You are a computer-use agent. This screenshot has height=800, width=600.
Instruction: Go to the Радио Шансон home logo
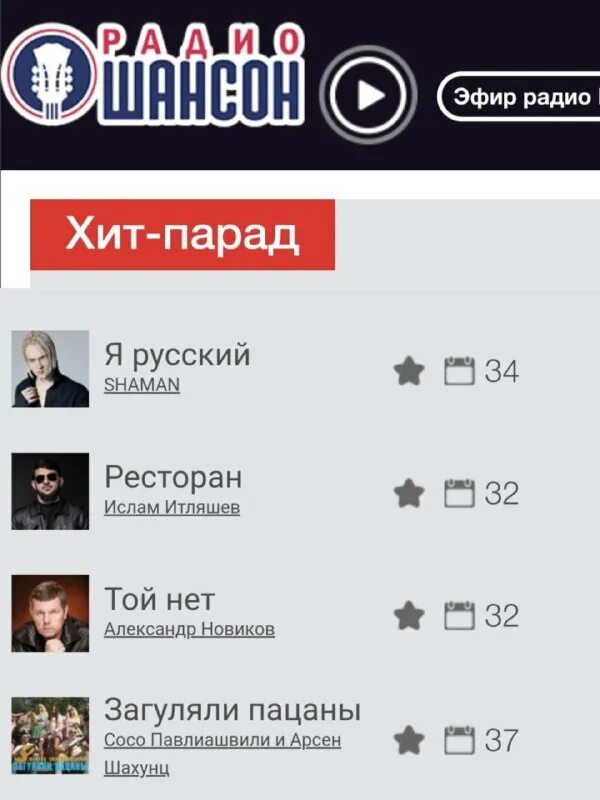point(155,76)
